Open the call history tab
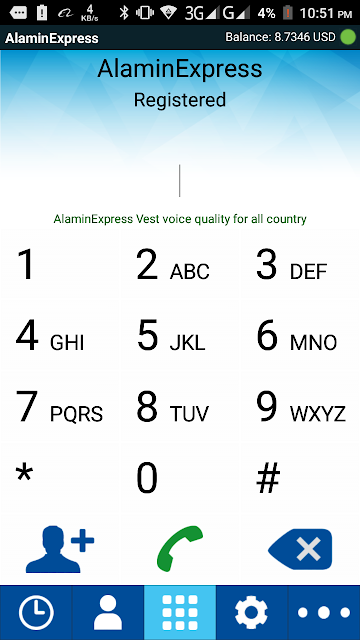 pyautogui.click(x=36, y=613)
